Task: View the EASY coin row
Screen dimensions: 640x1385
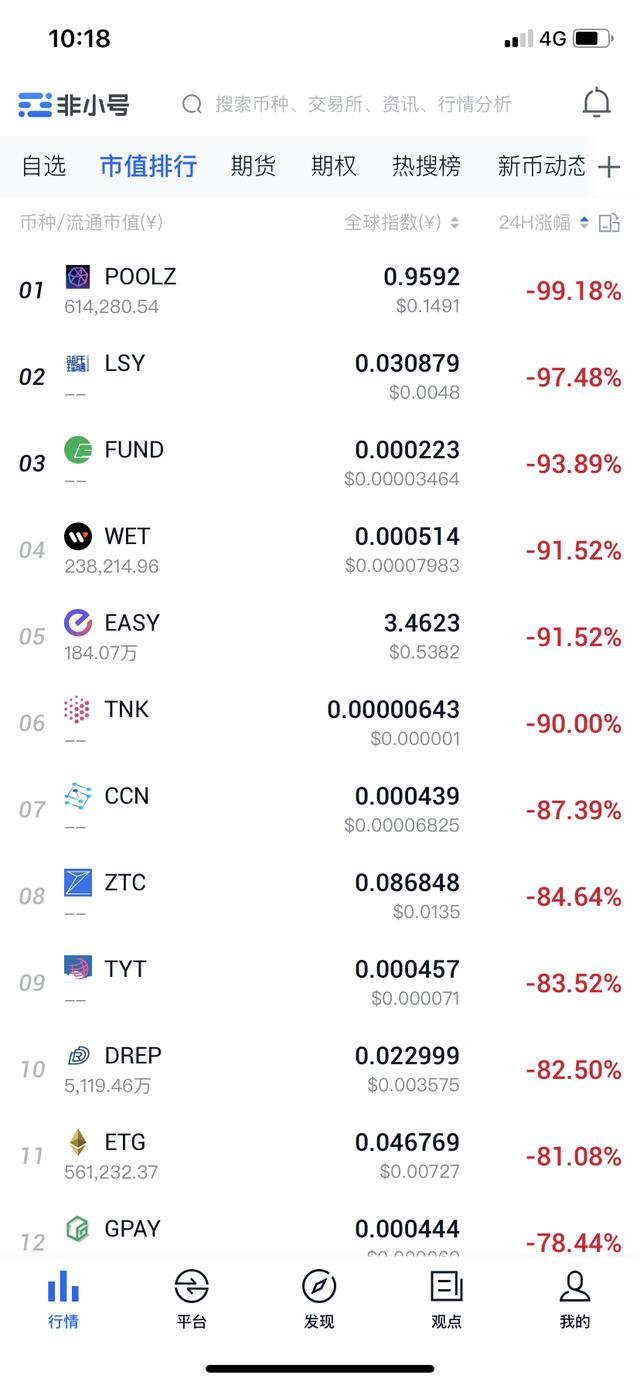Action: tap(320, 636)
